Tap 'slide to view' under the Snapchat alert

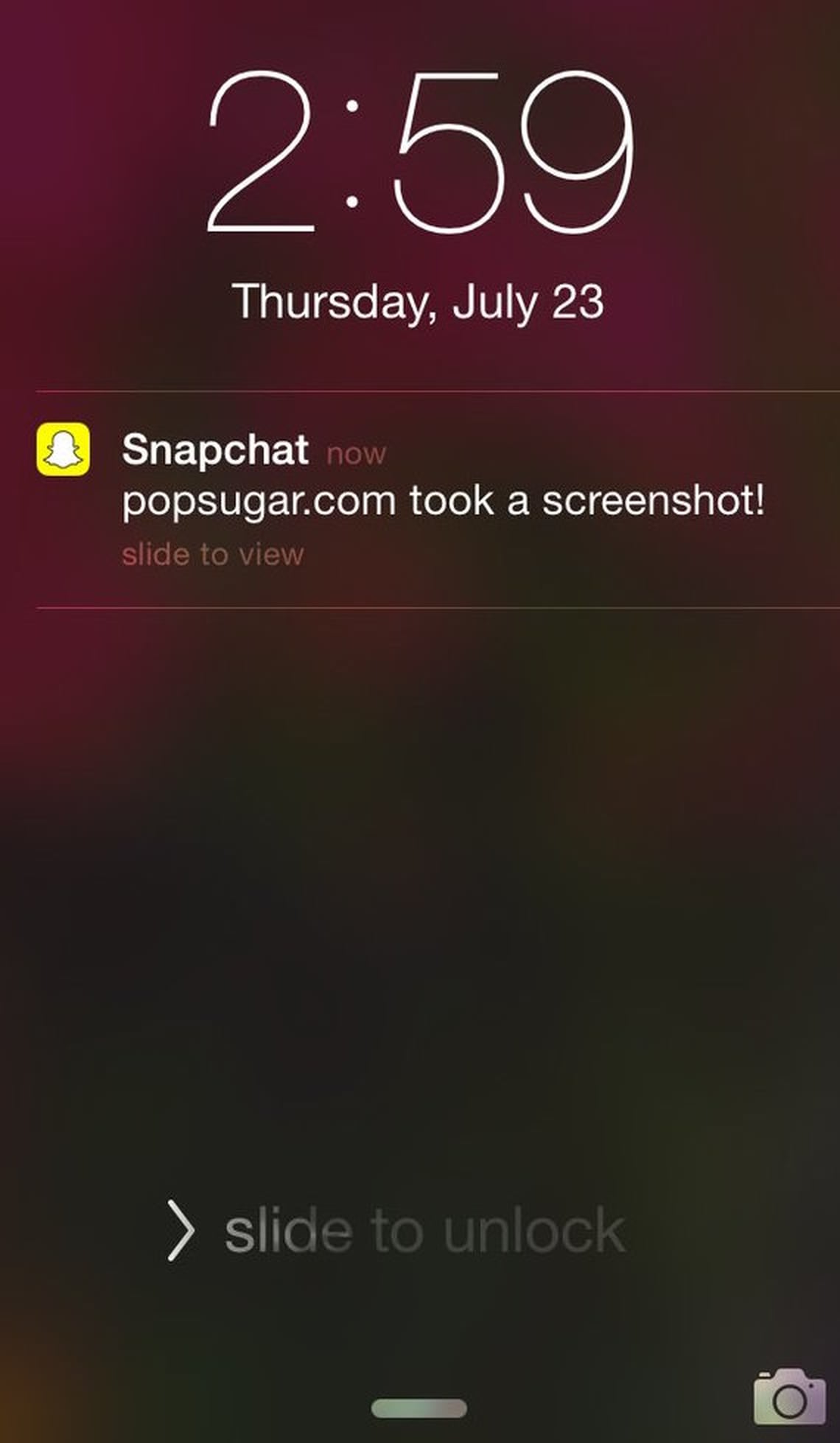[212, 554]
